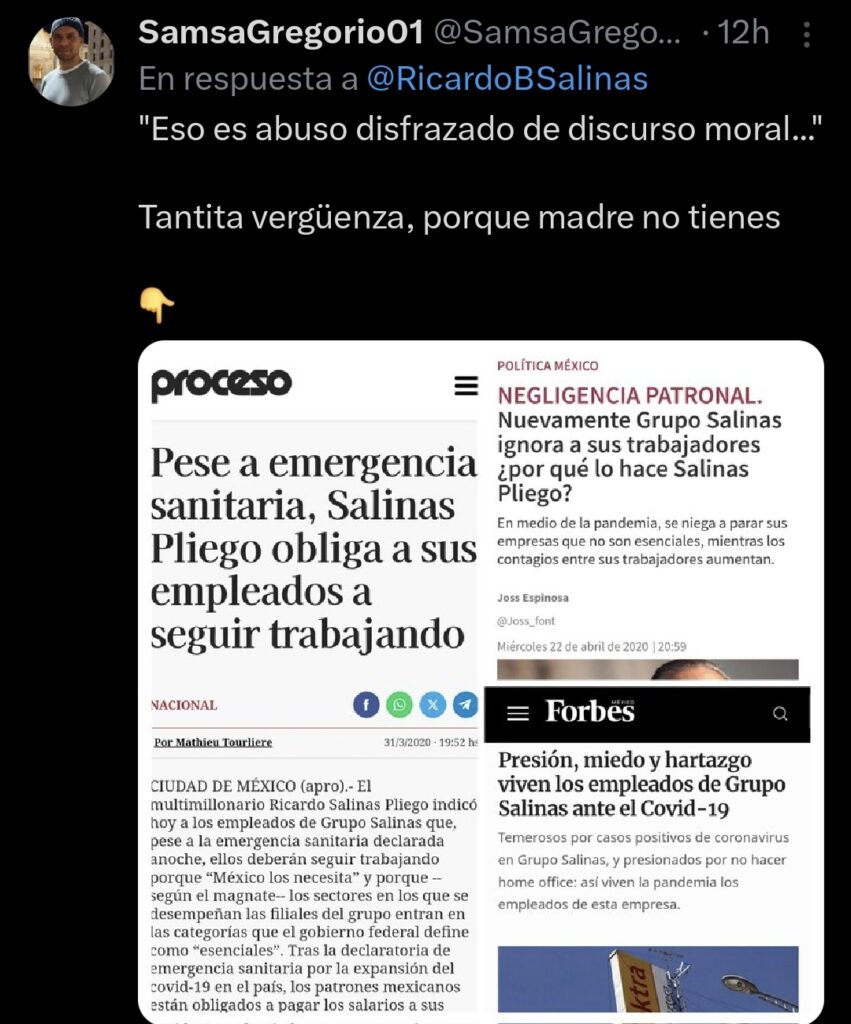
Task: Open SamsaGregorio01's profile picture
Action: click(70, 62)
